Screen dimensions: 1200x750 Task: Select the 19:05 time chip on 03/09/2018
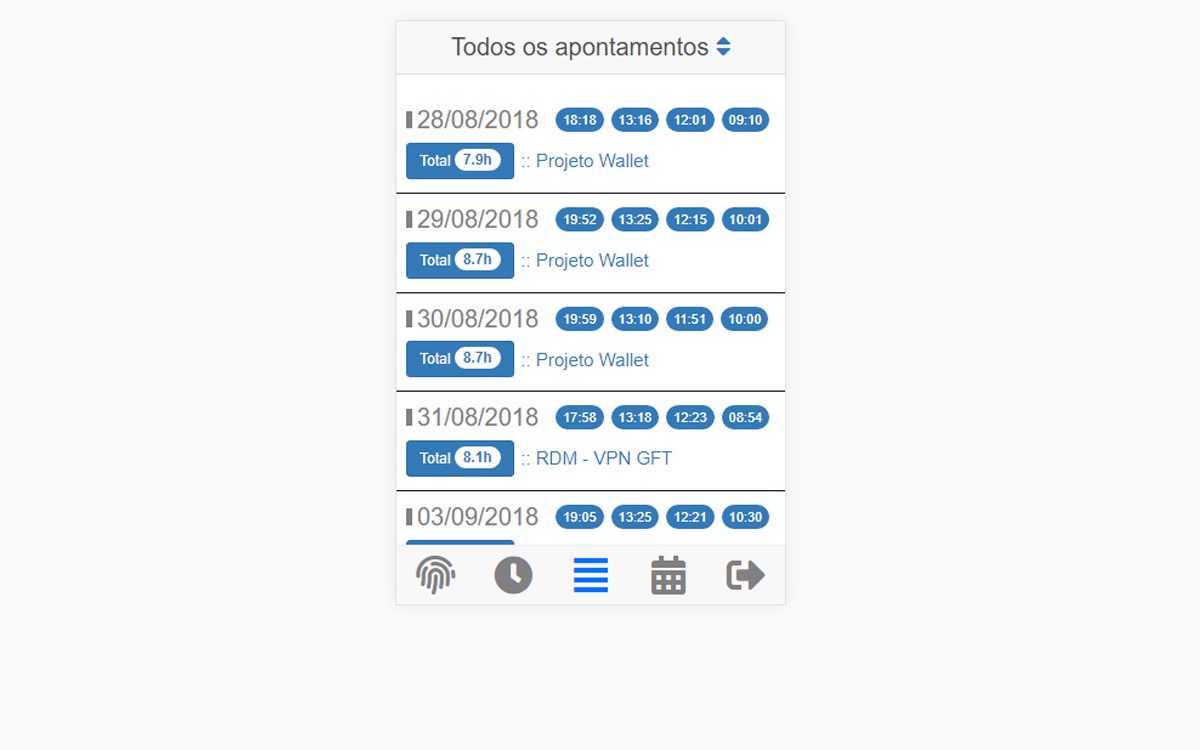(x=580, y=517)
